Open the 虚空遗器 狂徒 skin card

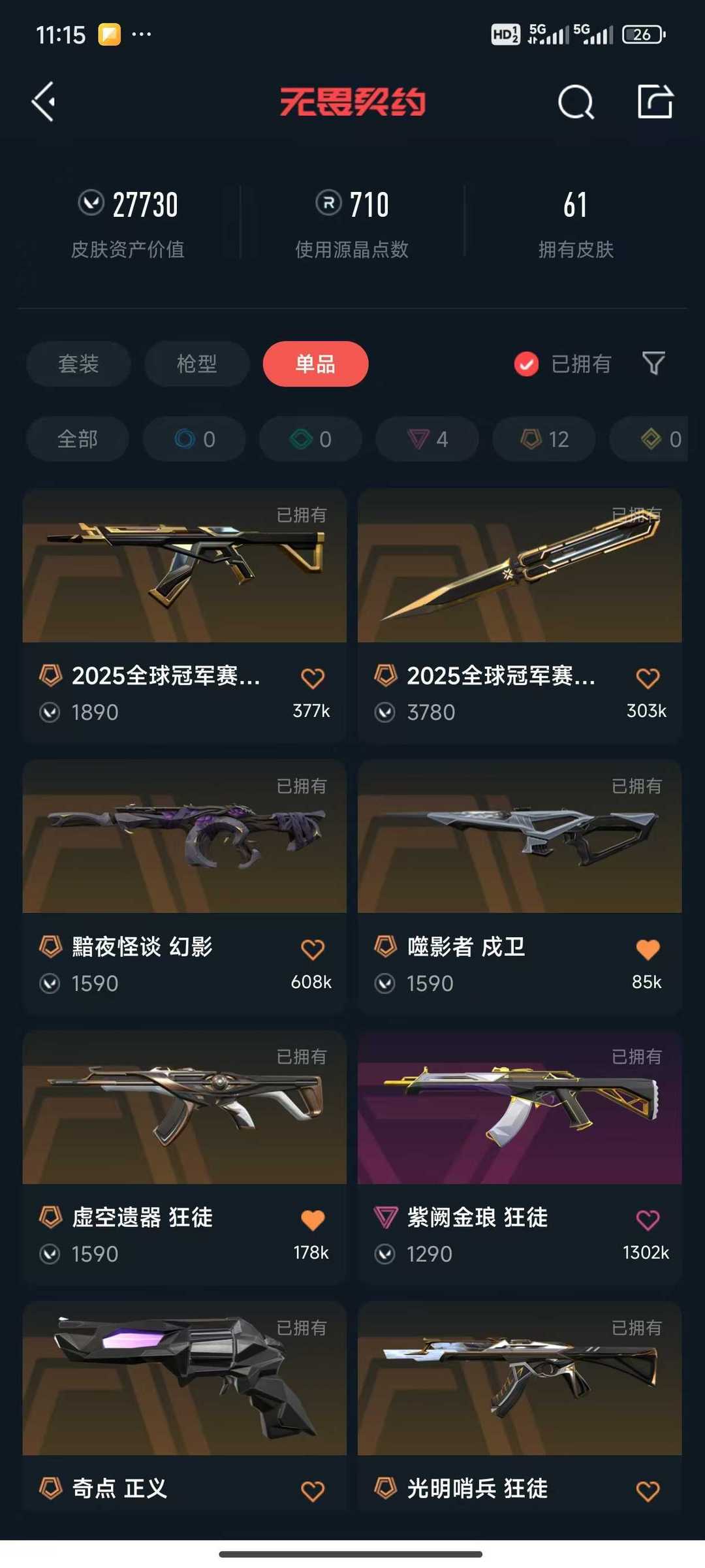click(184, 1108)
